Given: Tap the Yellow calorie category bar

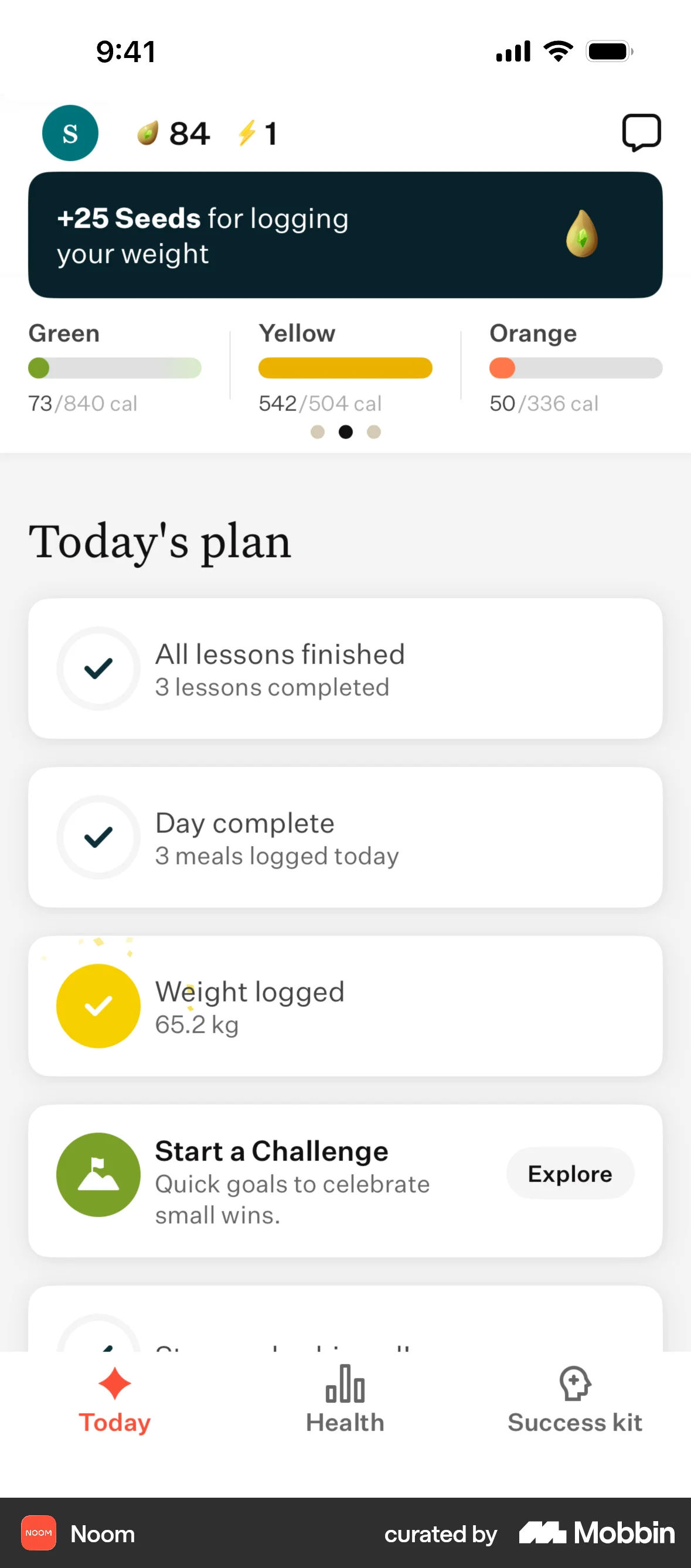Looking at the screenshot, I should (x=345, y=367).
